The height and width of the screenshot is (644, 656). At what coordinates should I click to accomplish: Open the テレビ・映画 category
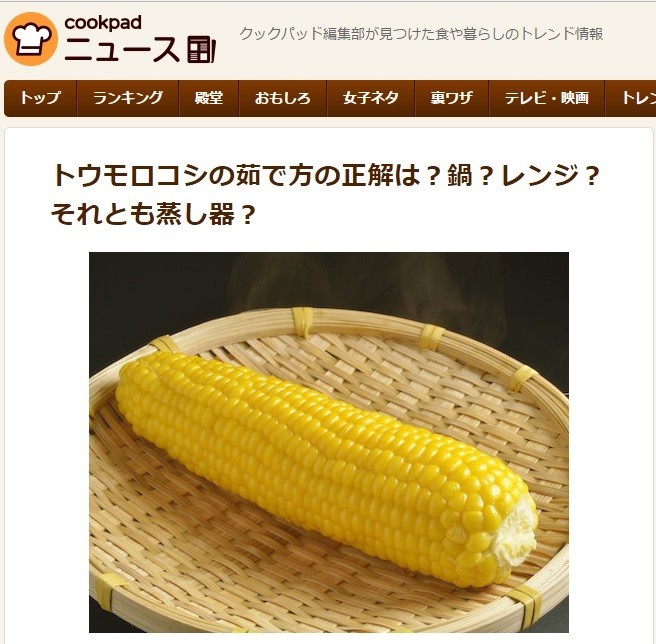(x=546, y=98)
